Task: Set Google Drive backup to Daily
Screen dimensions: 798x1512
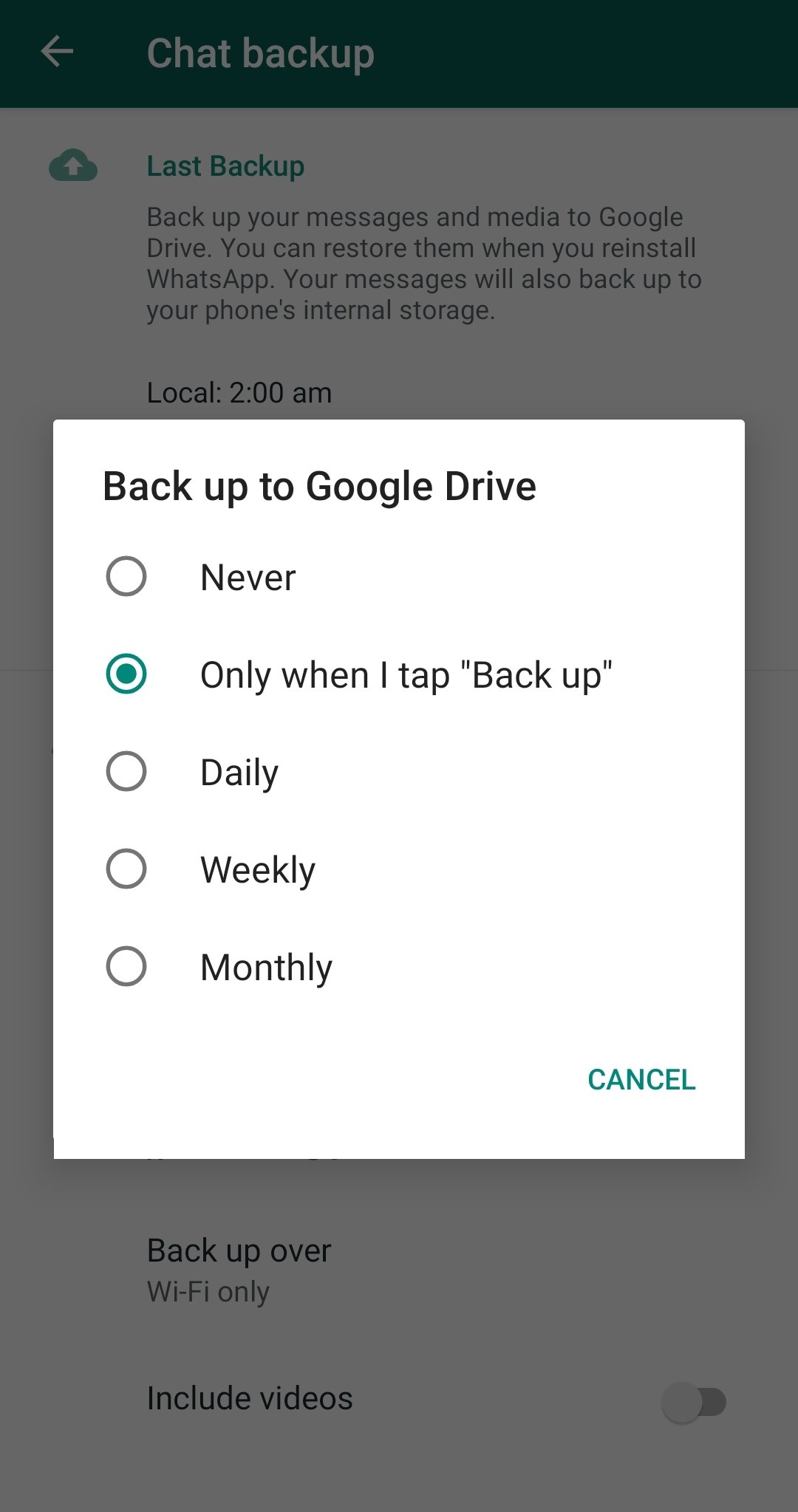Action: [x=399, y=771]
